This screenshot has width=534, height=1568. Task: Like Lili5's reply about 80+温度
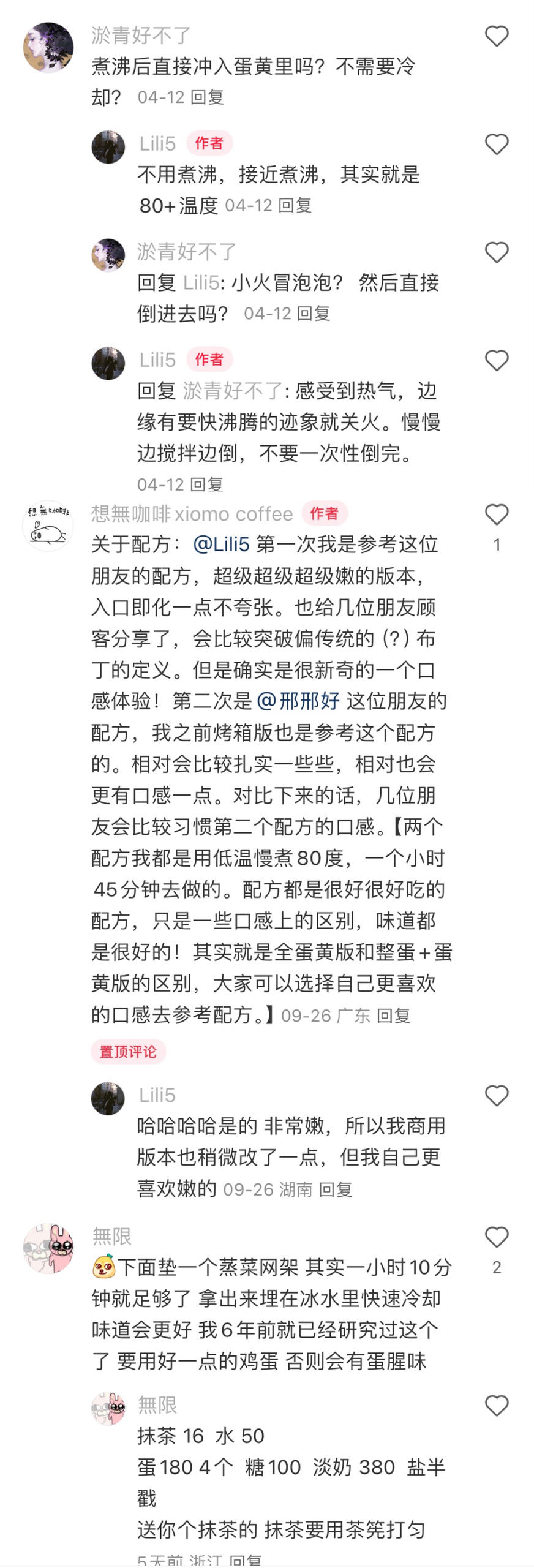497,145
